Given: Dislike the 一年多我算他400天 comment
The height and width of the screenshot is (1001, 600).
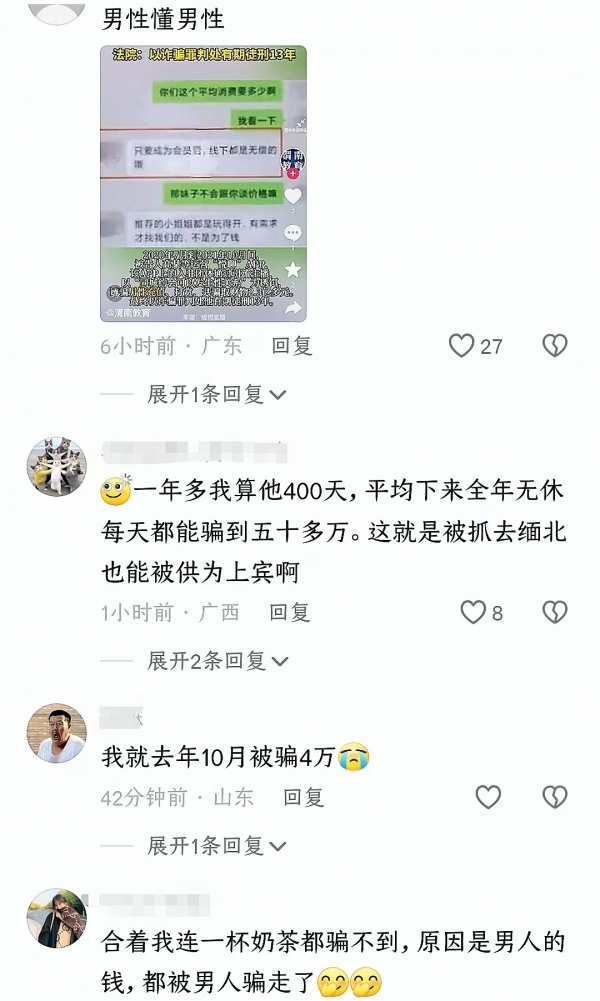Looking at the screenshot, I should 555,612.
